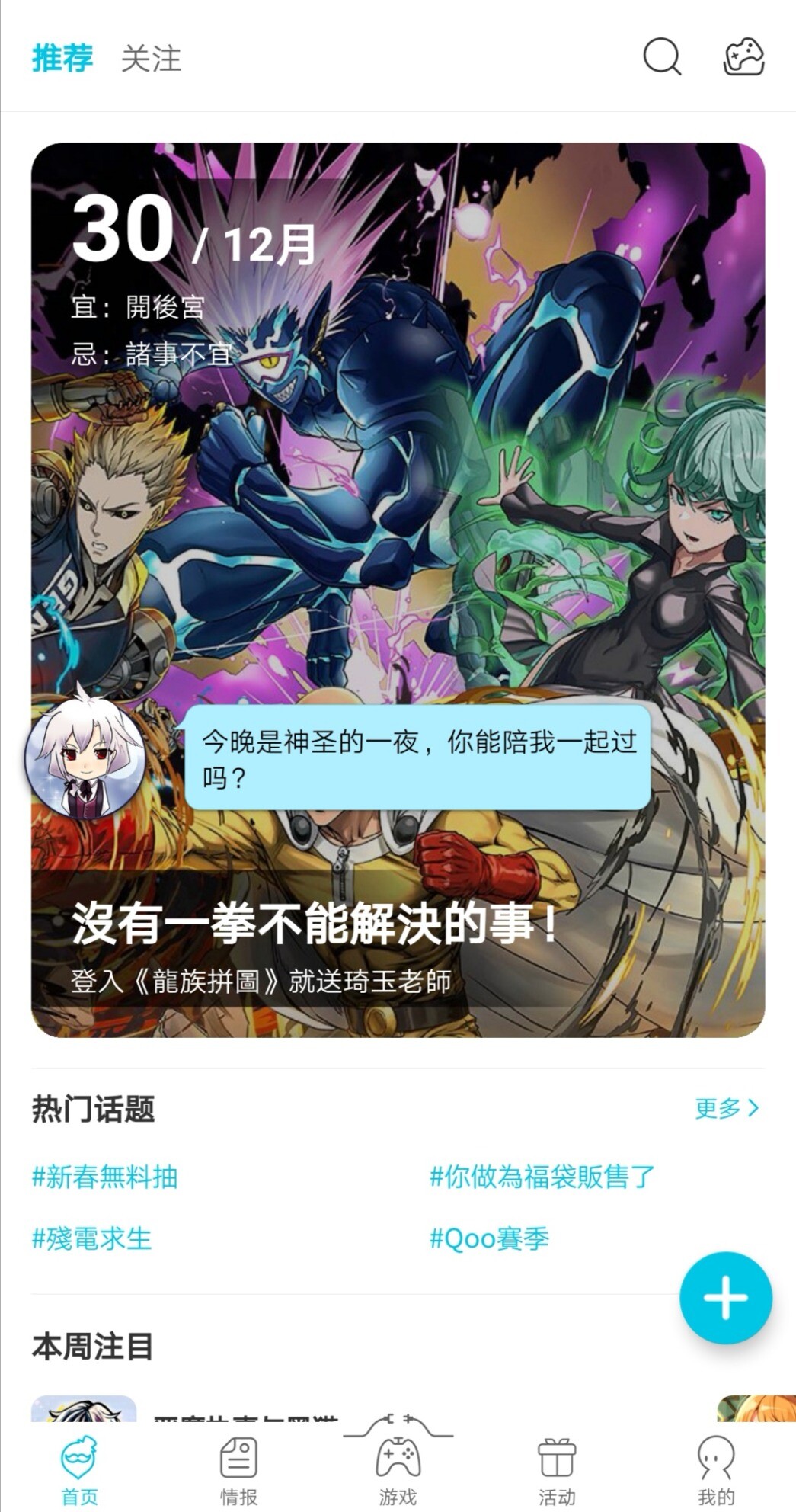Viewport: 796px width, 1512px height.
Task: Switch to the 关注 tab
Action: (x=151, y=59)
